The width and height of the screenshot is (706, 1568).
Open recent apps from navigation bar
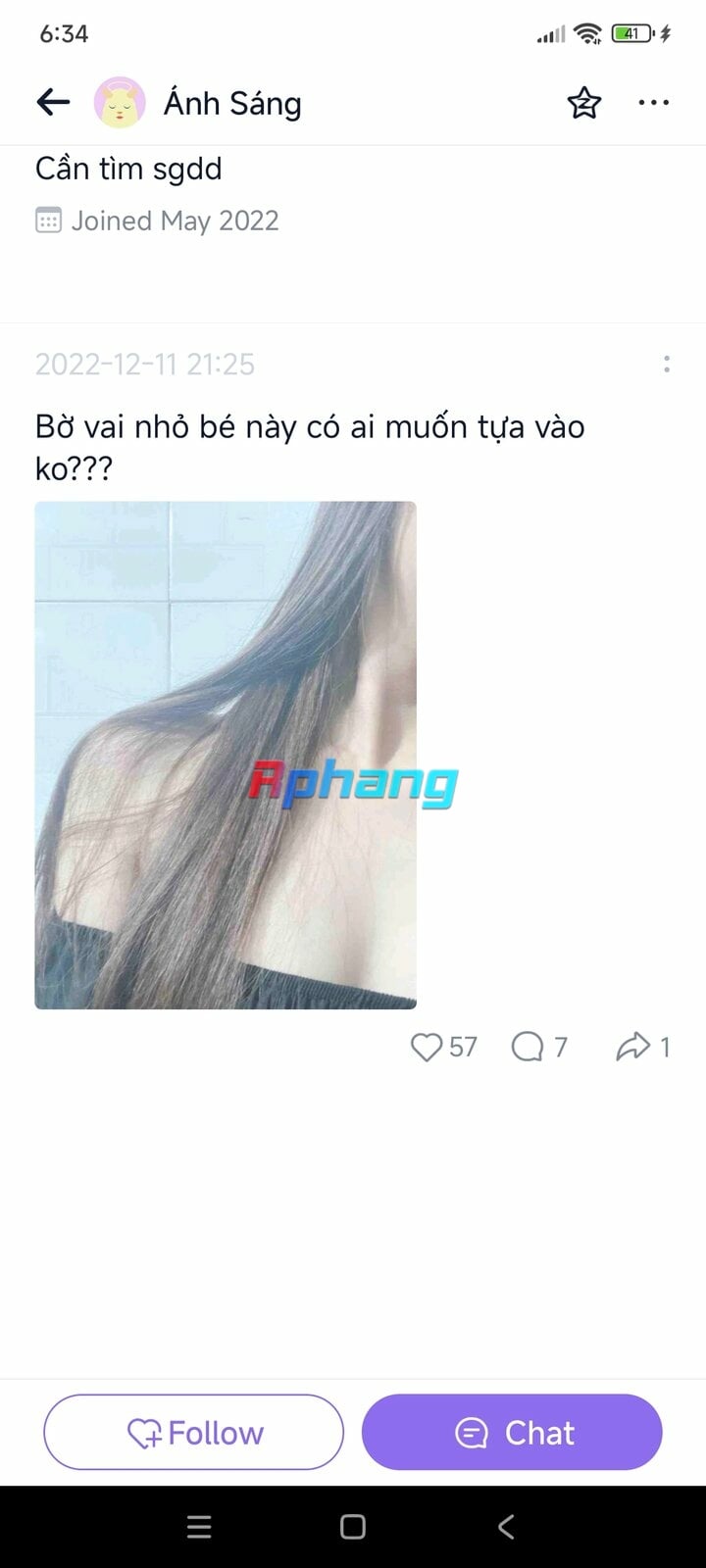tap(199, 1527)
